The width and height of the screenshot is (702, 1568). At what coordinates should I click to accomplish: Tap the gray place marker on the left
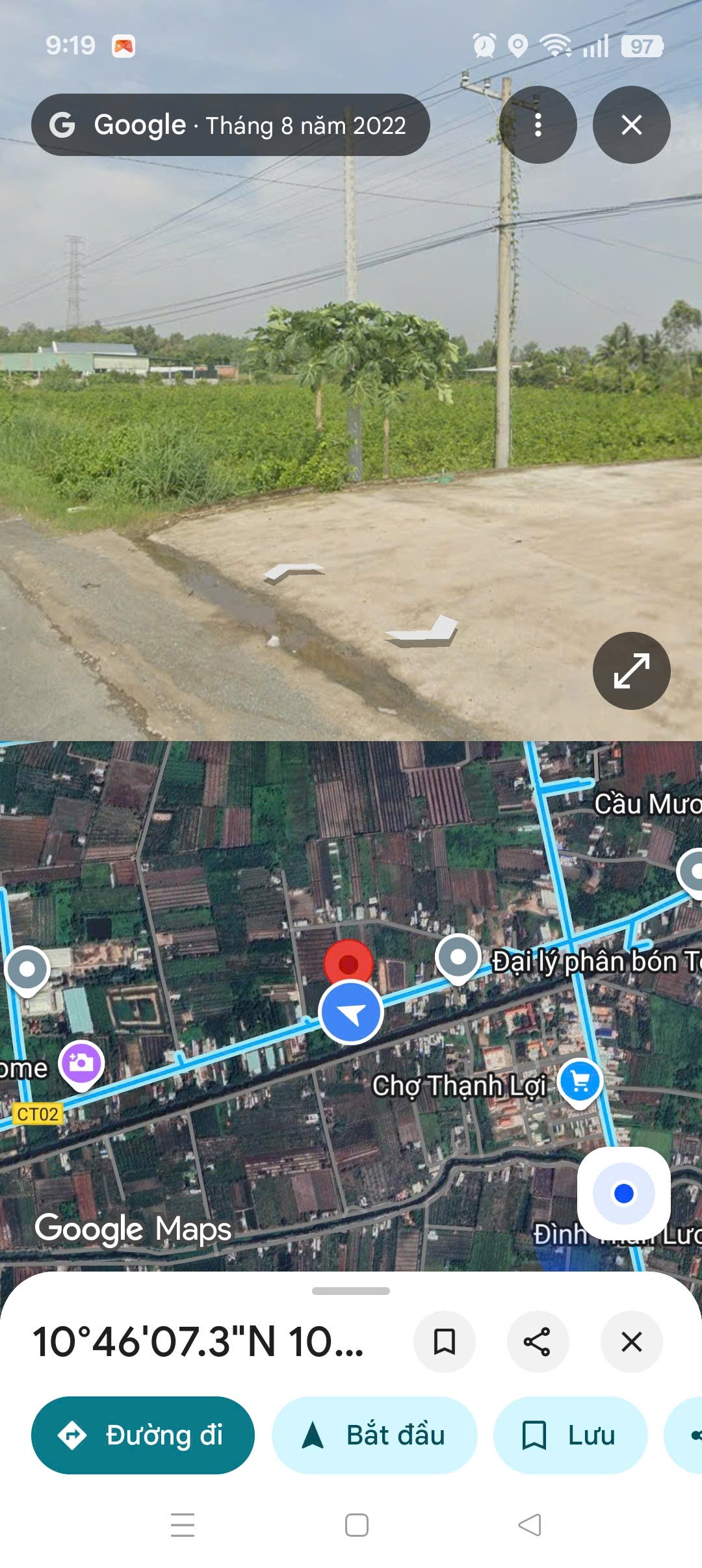pyautogui.click(x=27, y=969)
